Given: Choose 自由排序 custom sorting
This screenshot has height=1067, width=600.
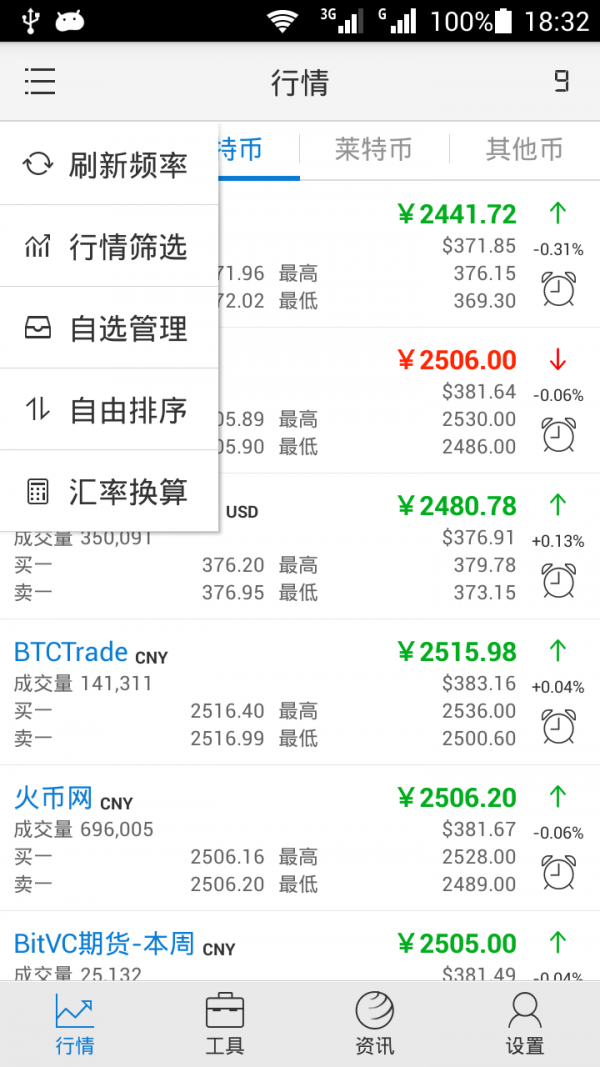Looking at the screenshot, I should point(109,410).
